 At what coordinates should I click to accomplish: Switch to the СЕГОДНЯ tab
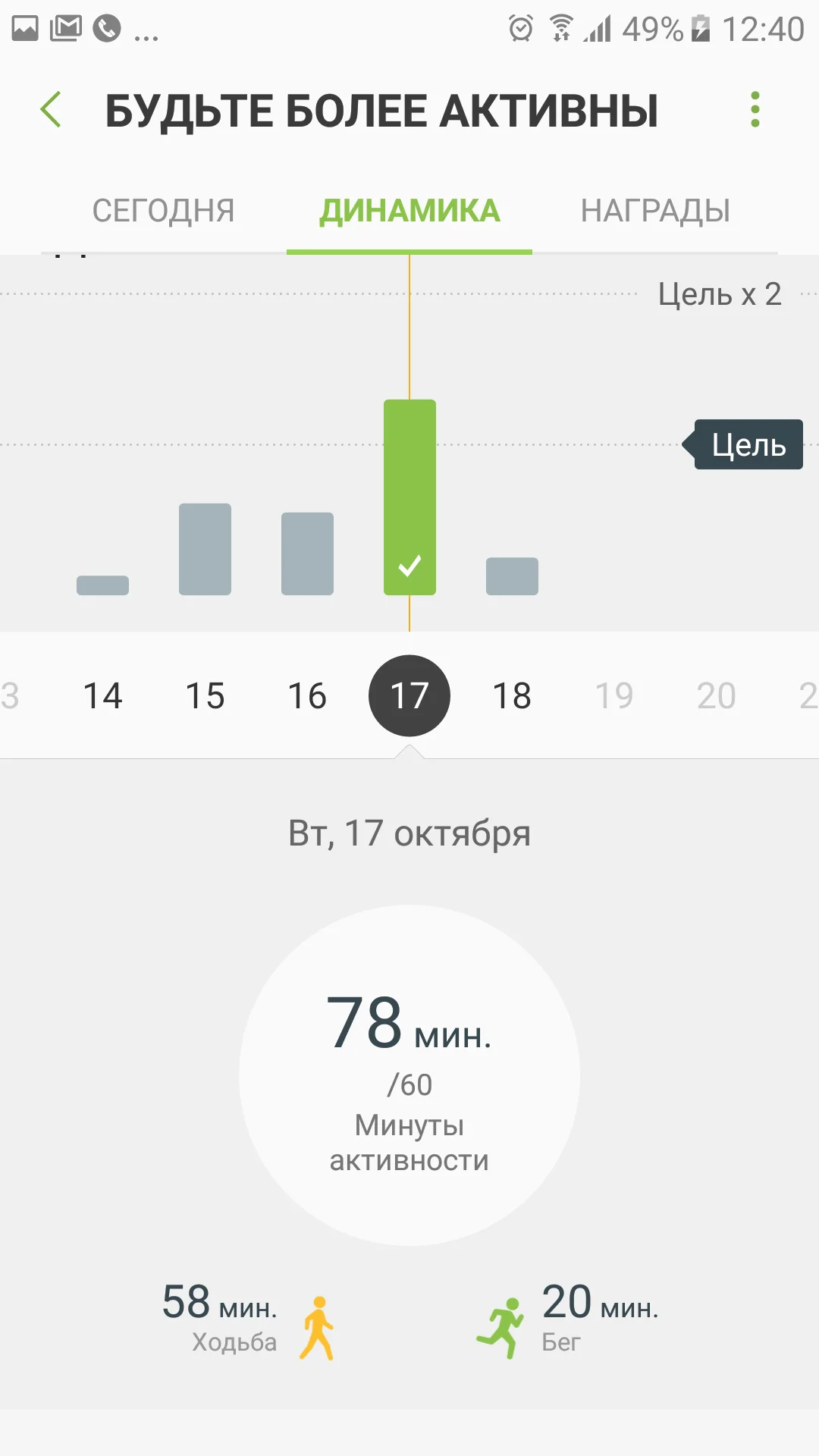click(164, 210)
